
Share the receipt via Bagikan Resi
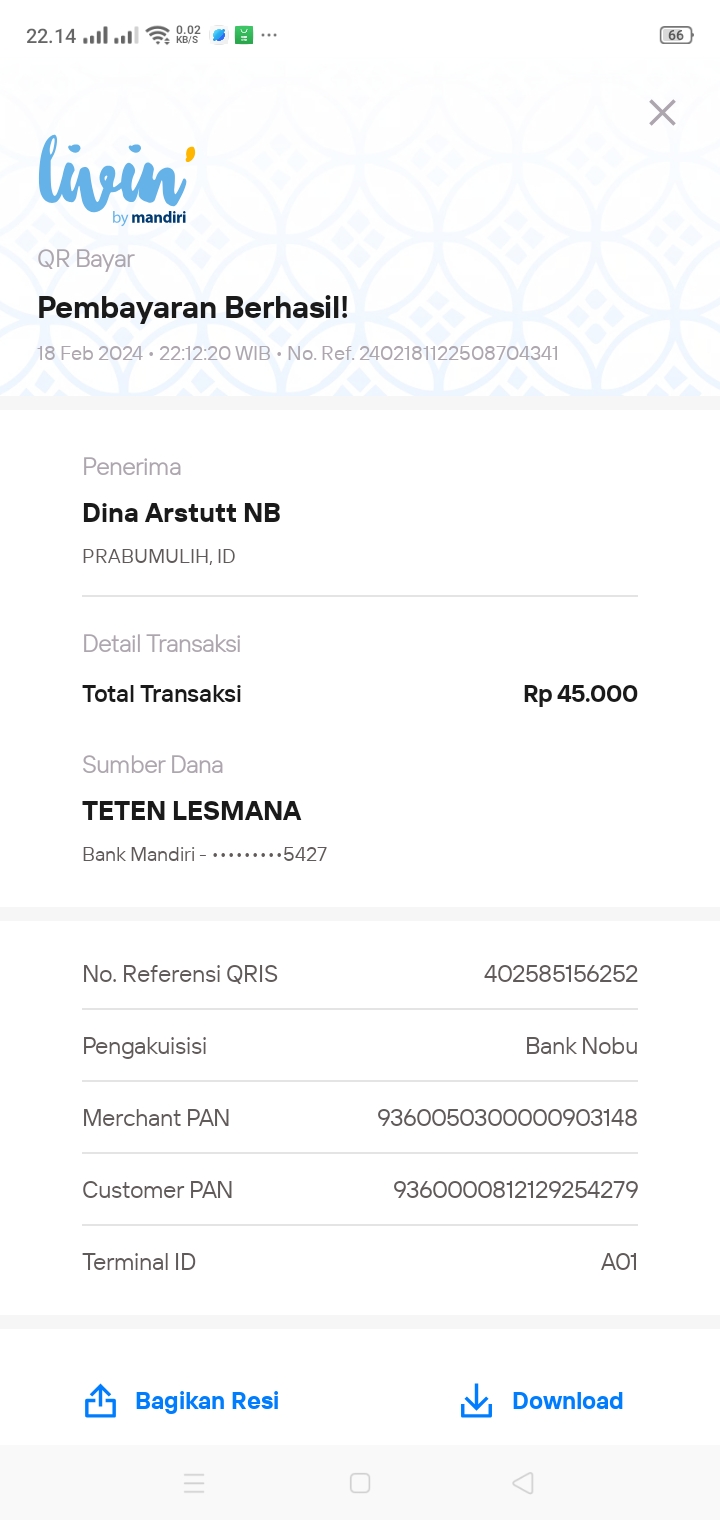pyautogui.click(x=181, y=1401)
